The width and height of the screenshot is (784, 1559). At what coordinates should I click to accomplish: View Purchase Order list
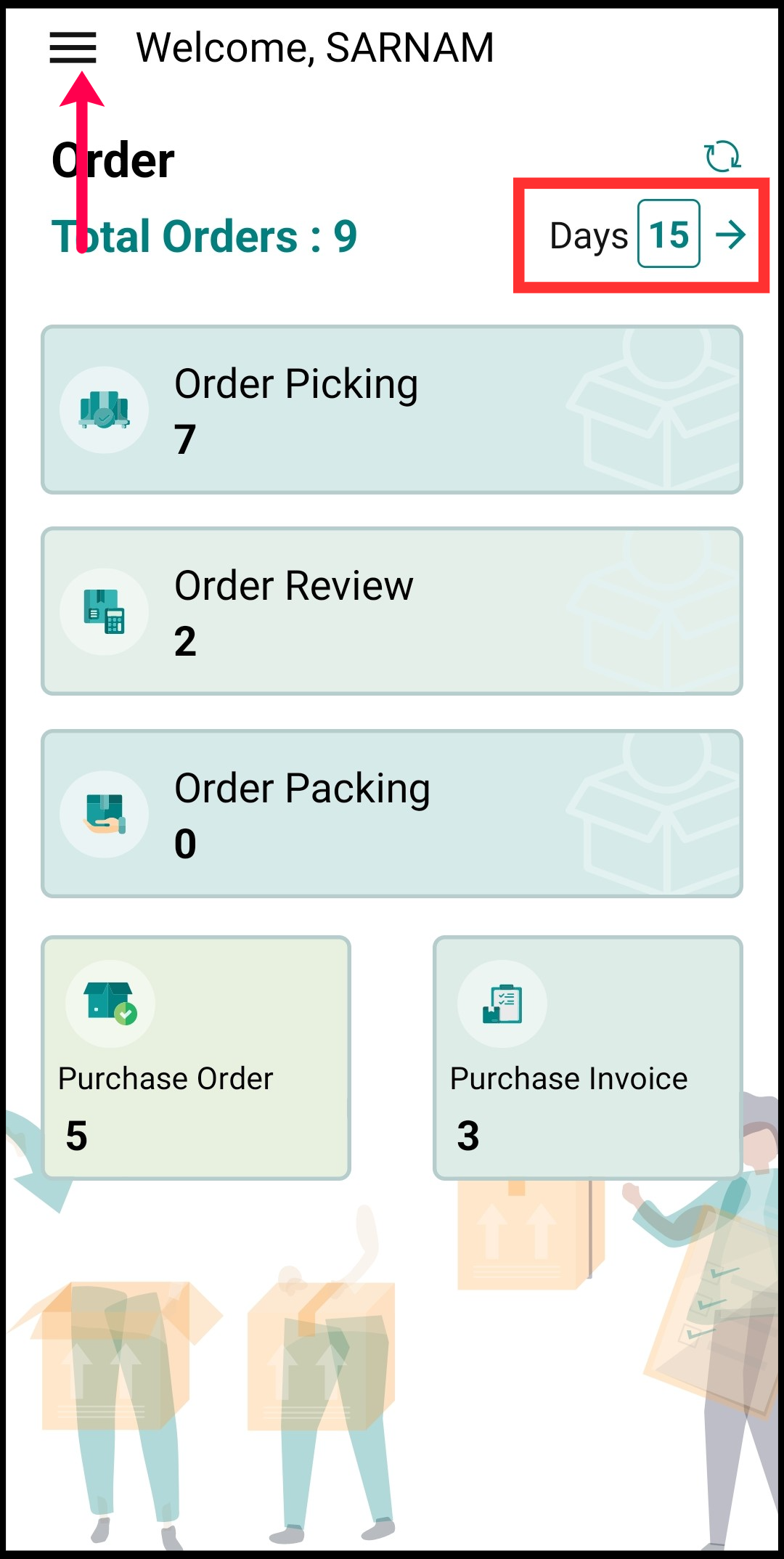tap(196, 1058)
